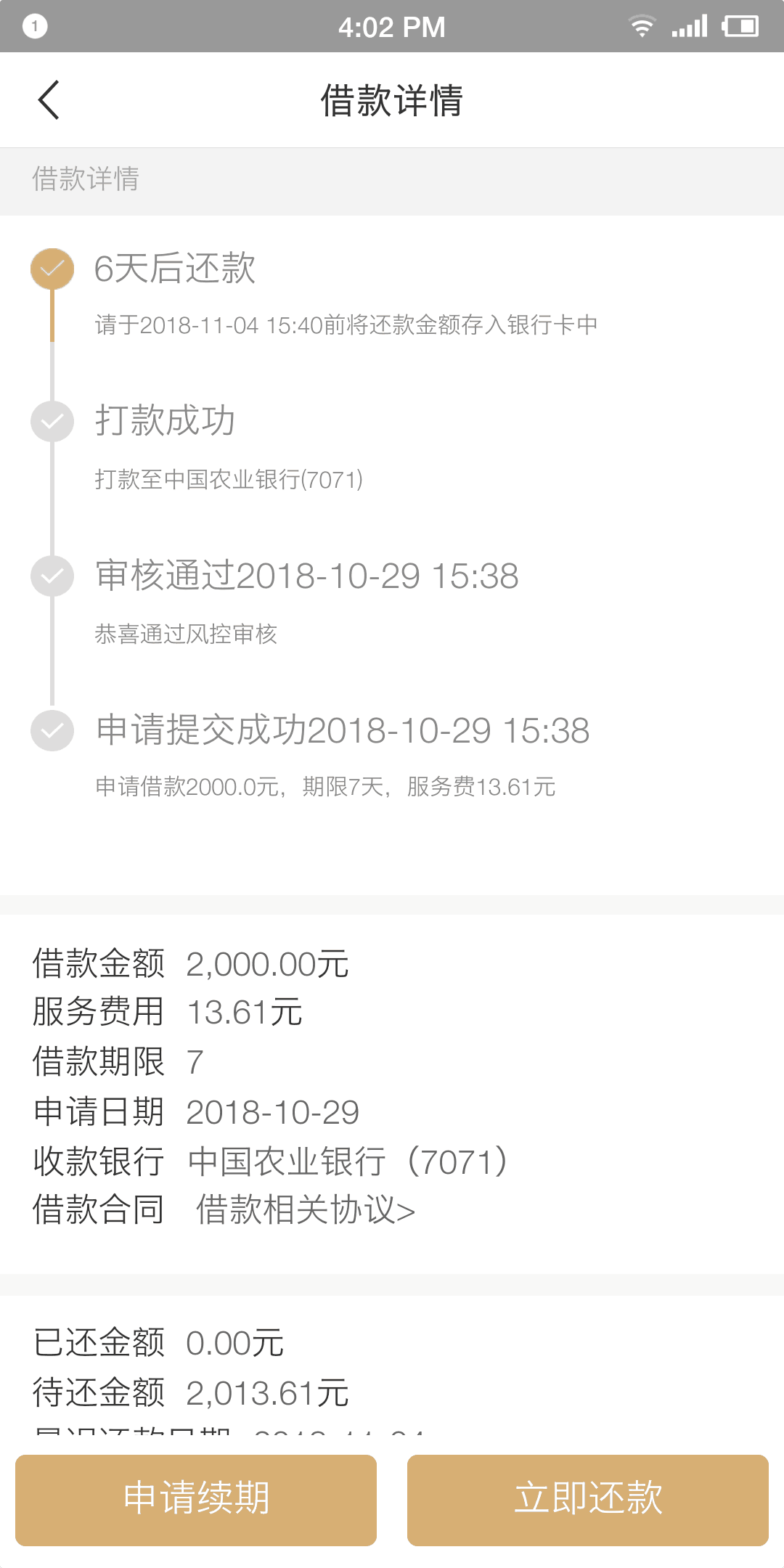Image resolution: width=784 pixels, height=1568 pixels.
Task: Tap 申请续期 to apply for extension
Action: pyautogui.click(x=196, y=1500)
